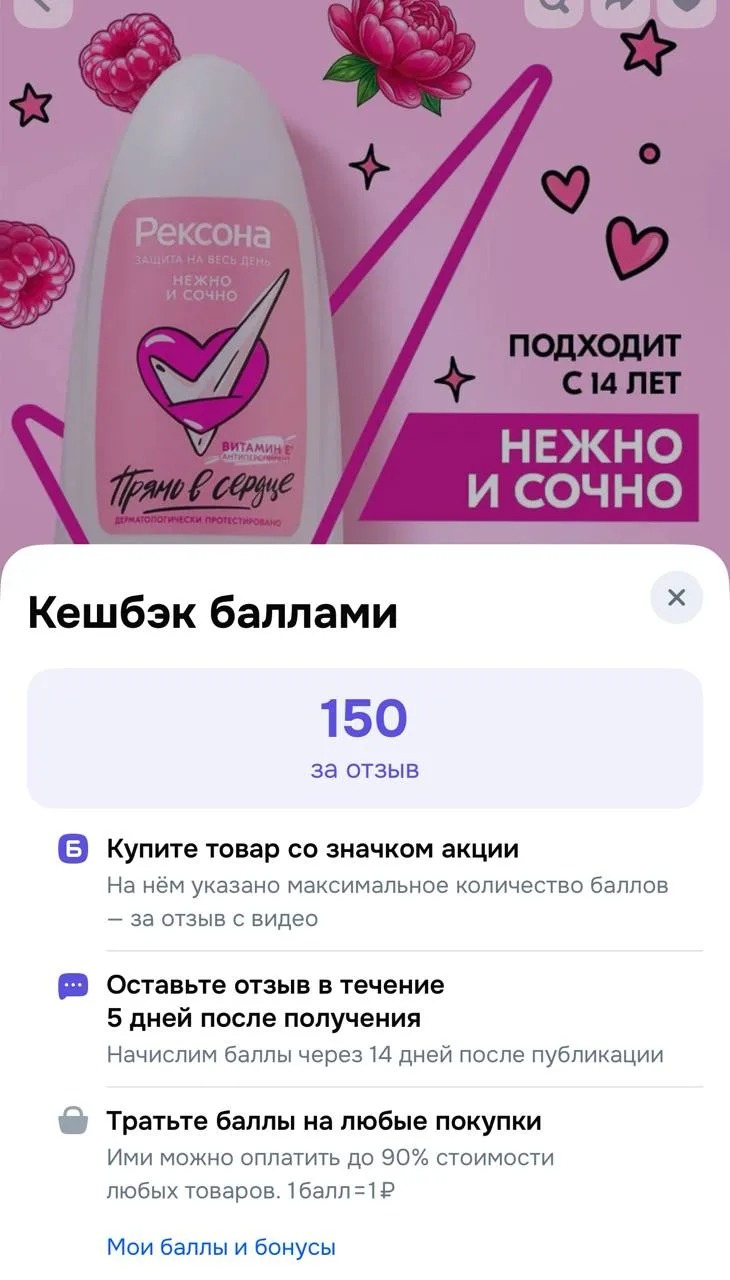
Task: Open the Мои баллы и бонусы link
Action: [x=221, y=1247]
